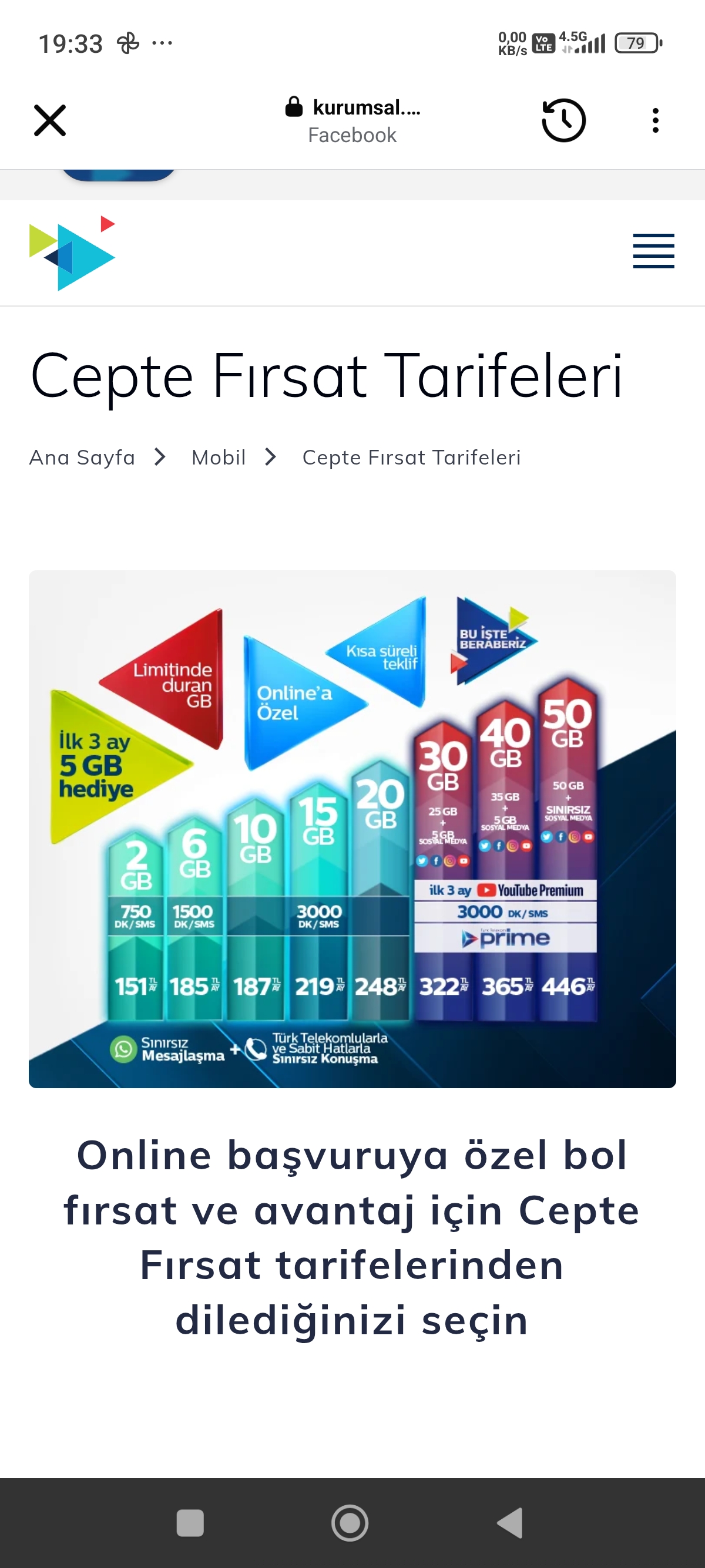Open the hamburger navigation menu
Viewport: 705px width, 1568px height.
(x=653, y=251)
